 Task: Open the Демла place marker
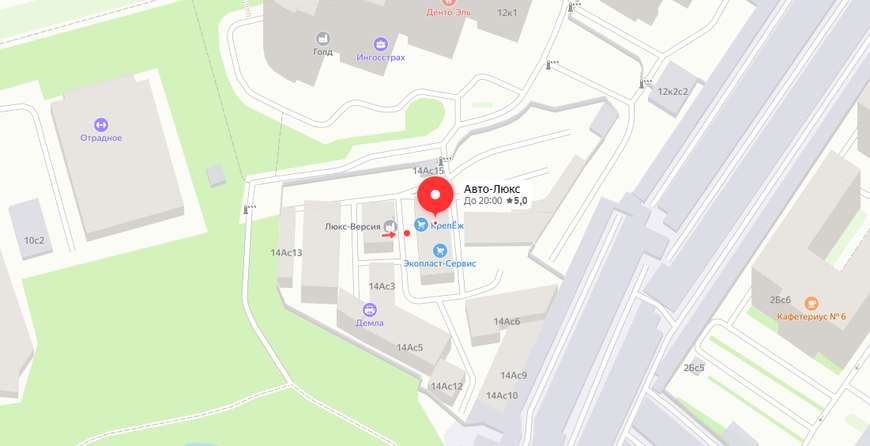click(x=370, y=310)
